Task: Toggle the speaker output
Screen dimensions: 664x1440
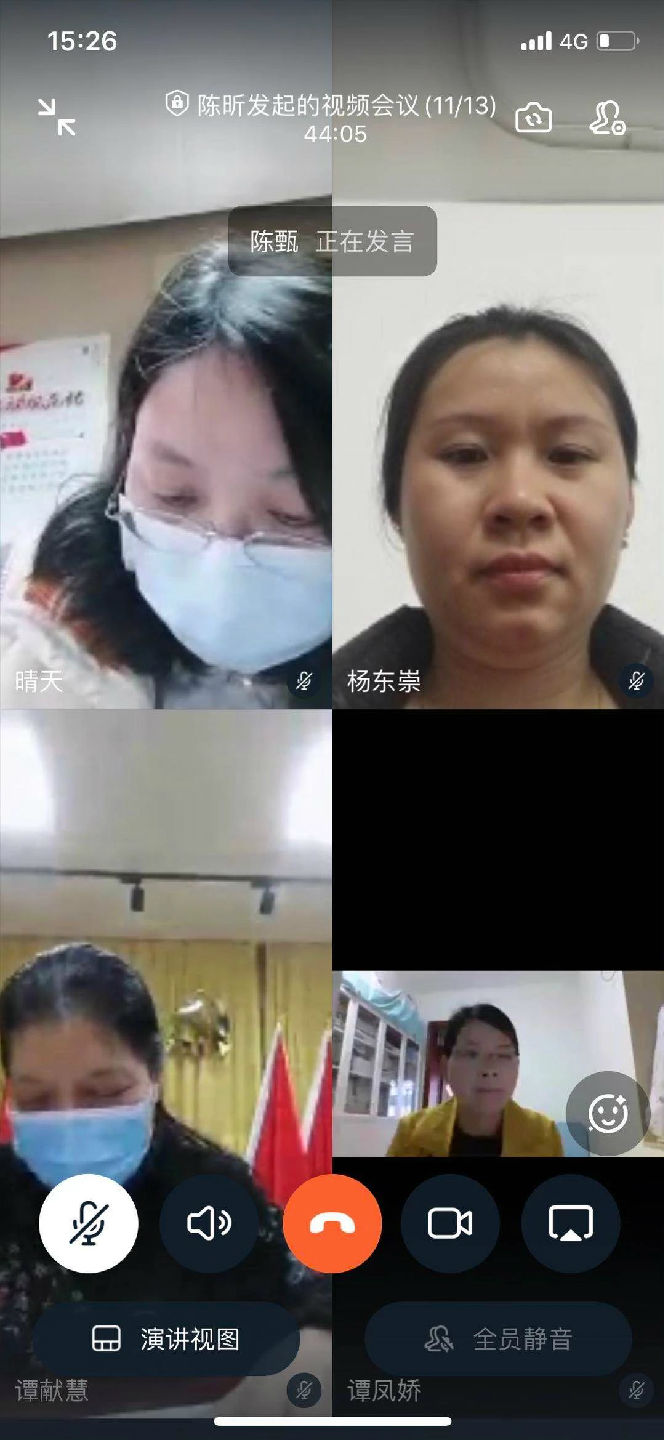Action: [209, 1223]
